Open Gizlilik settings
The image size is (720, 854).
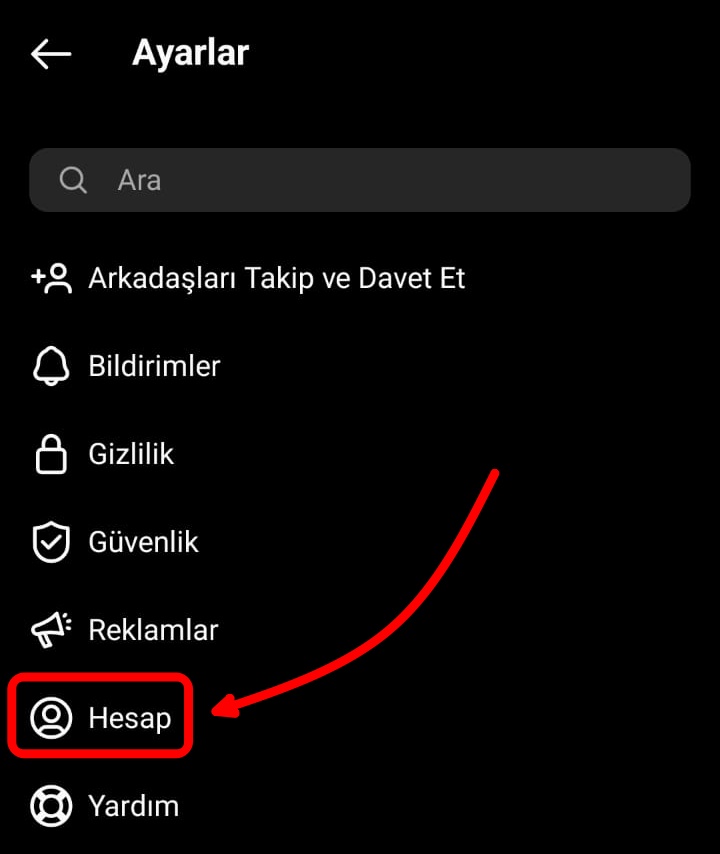pyautogui.click(x=130, y=454)
